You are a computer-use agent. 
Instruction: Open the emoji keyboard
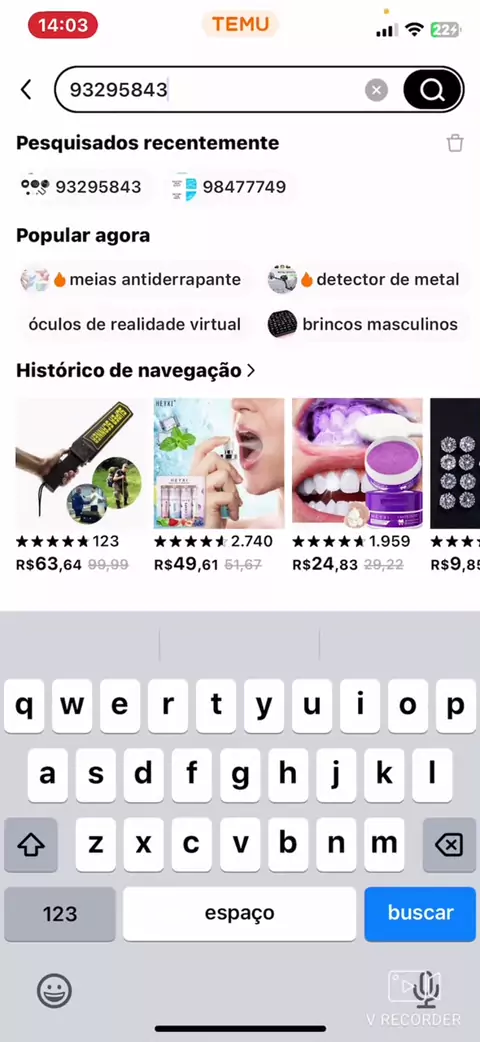(x=55, y=991)
